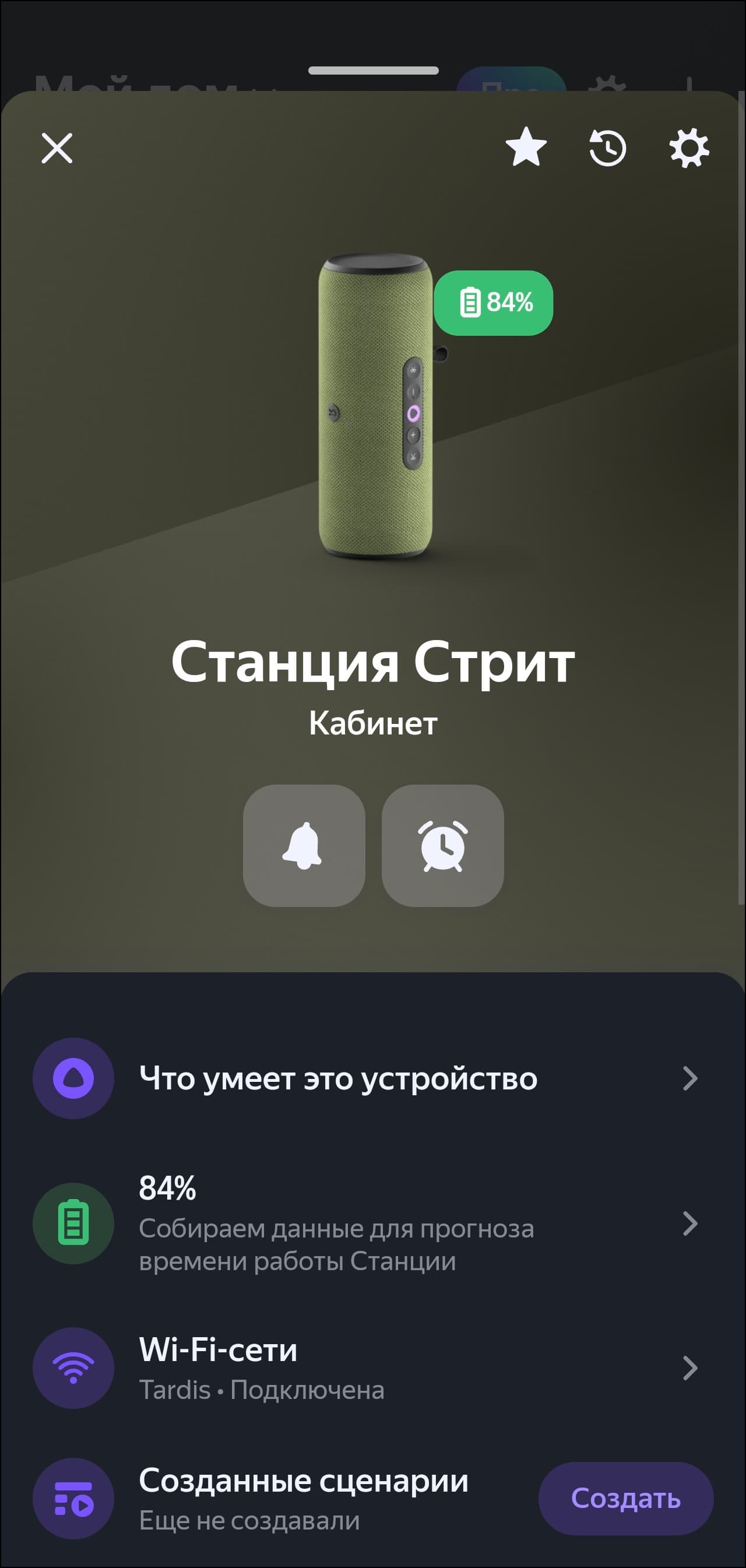Open the device history clock icon
The image size is (746, 1568).
tap(608, 148)
